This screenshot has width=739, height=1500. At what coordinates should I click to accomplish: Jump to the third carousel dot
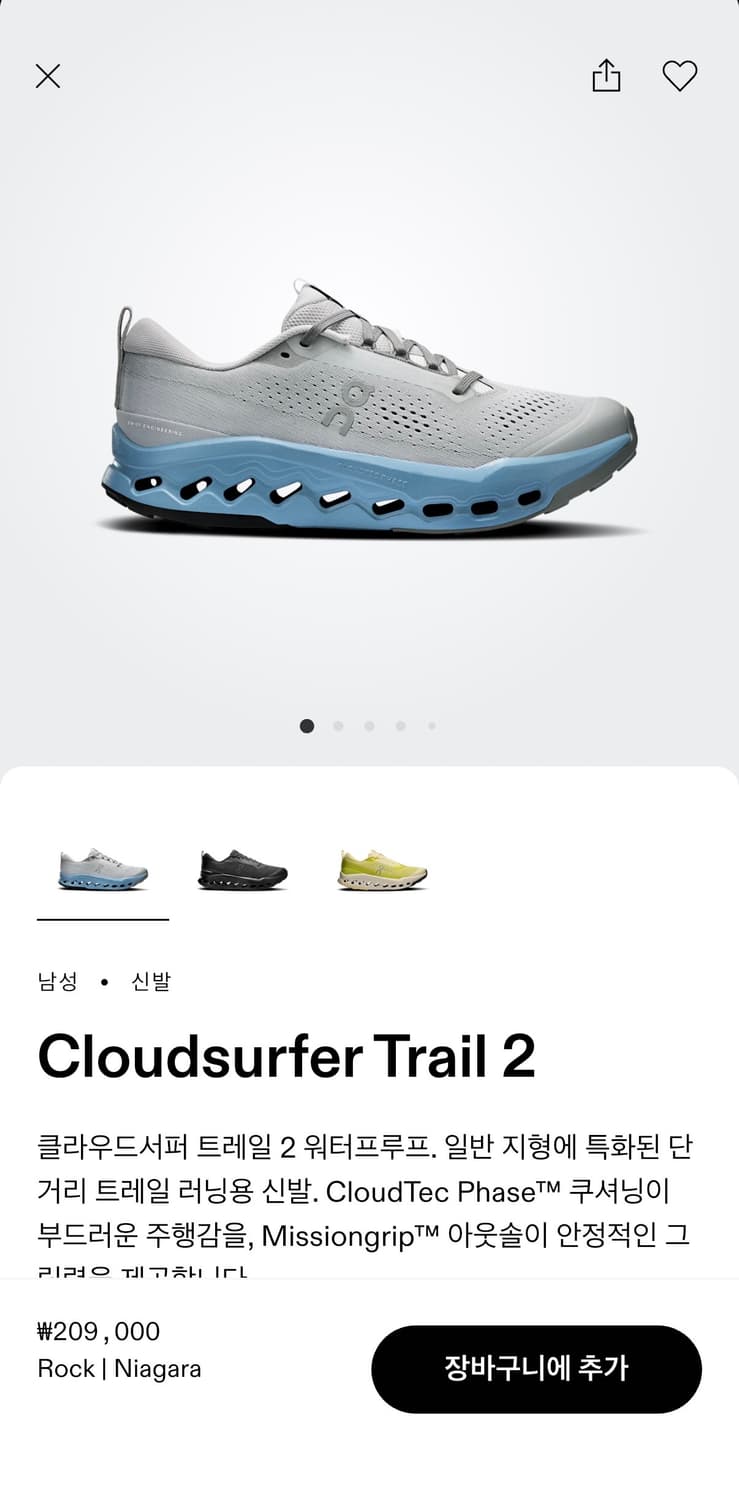pyautogui.click(x=368, y=726)
